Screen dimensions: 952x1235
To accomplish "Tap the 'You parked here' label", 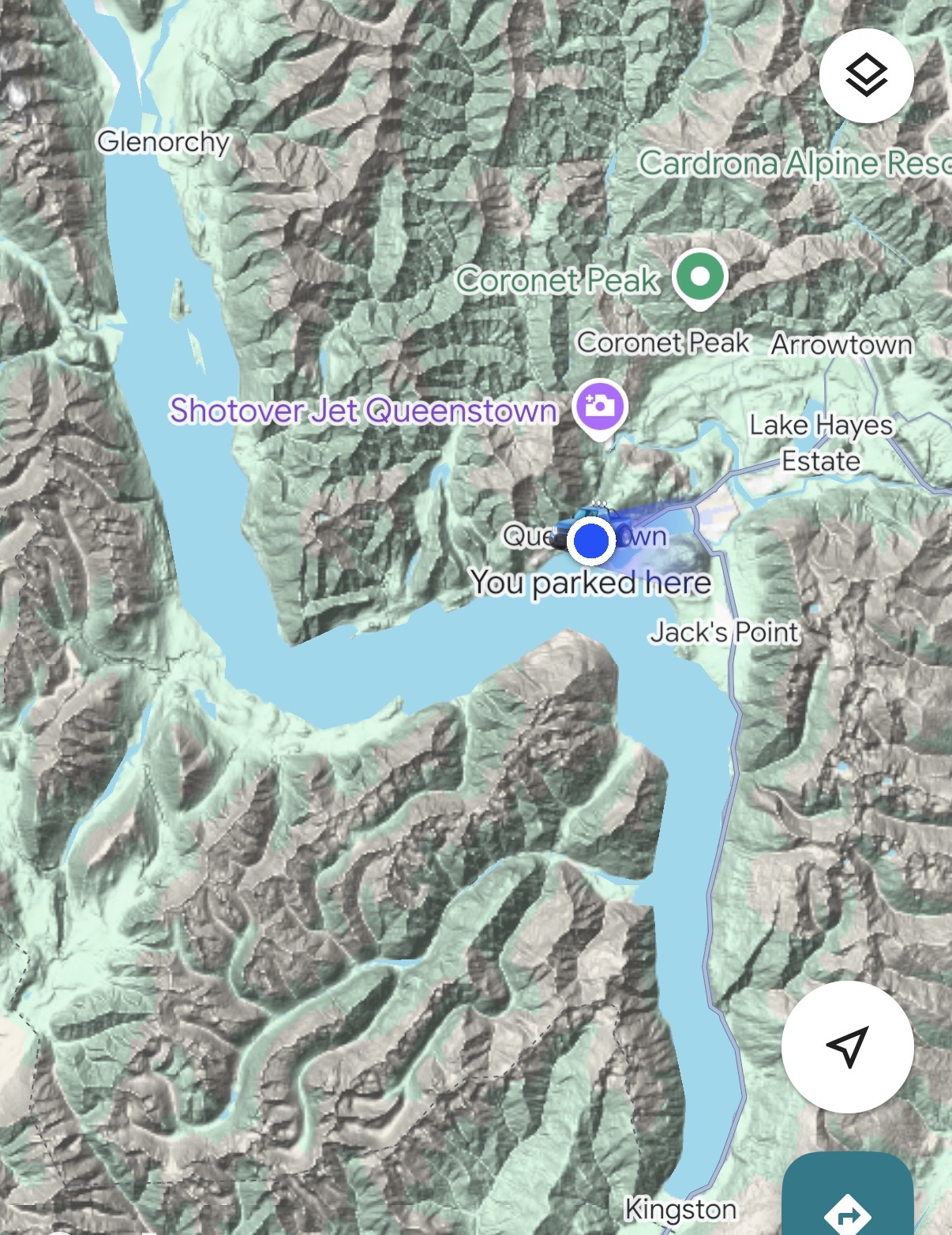I will tap(590, 583).
